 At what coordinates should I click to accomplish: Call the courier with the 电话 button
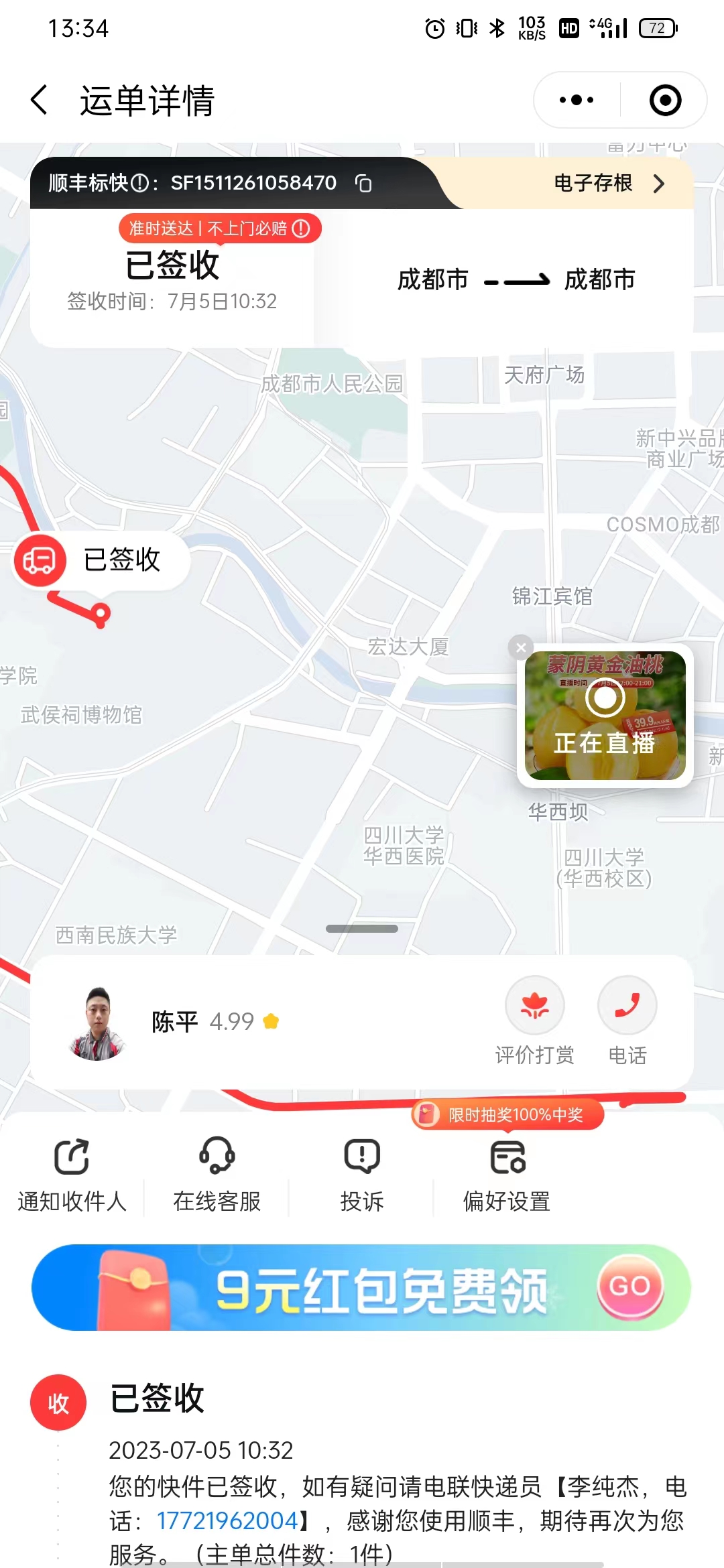coord(627,1020)
